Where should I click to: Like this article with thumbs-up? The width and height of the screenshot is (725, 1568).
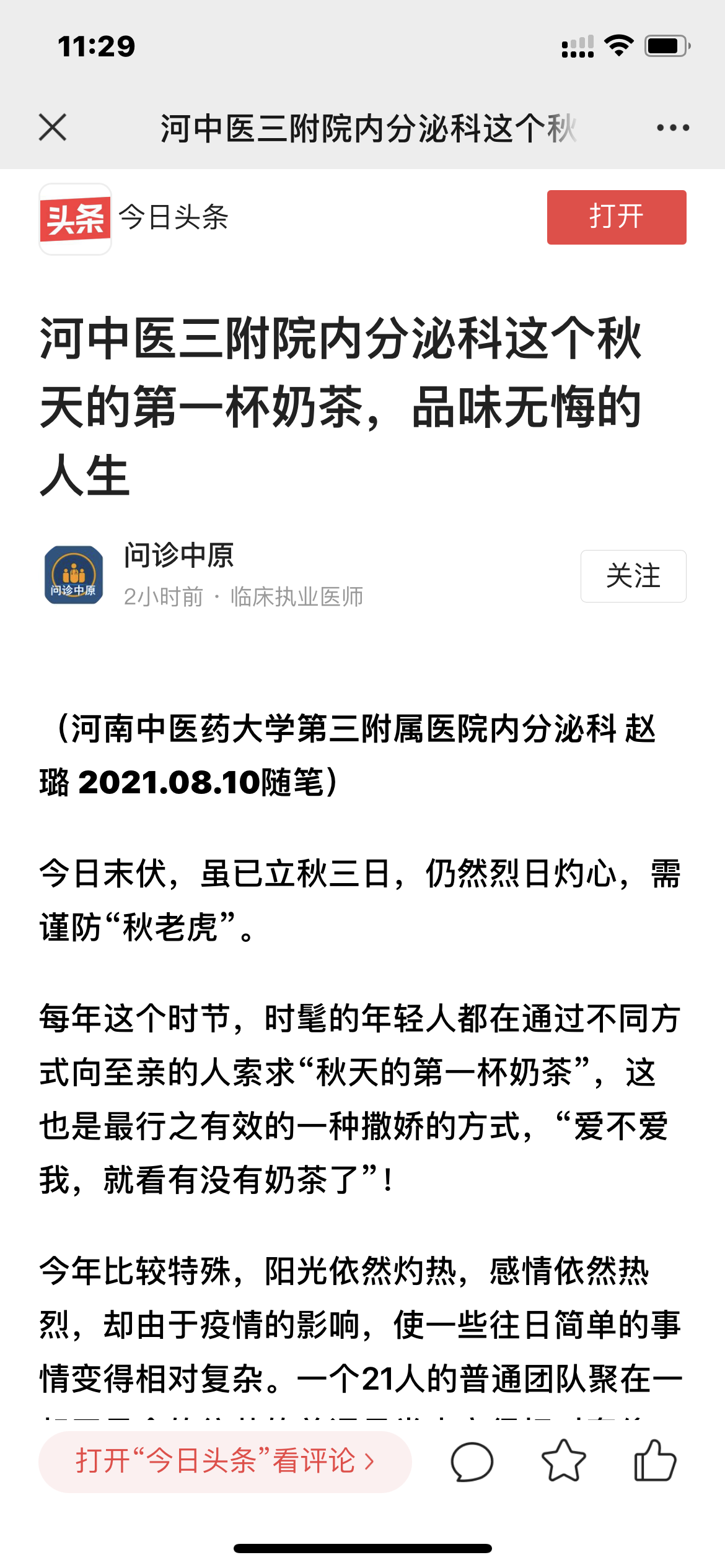pyautogui.click(x=655, y=1460)
